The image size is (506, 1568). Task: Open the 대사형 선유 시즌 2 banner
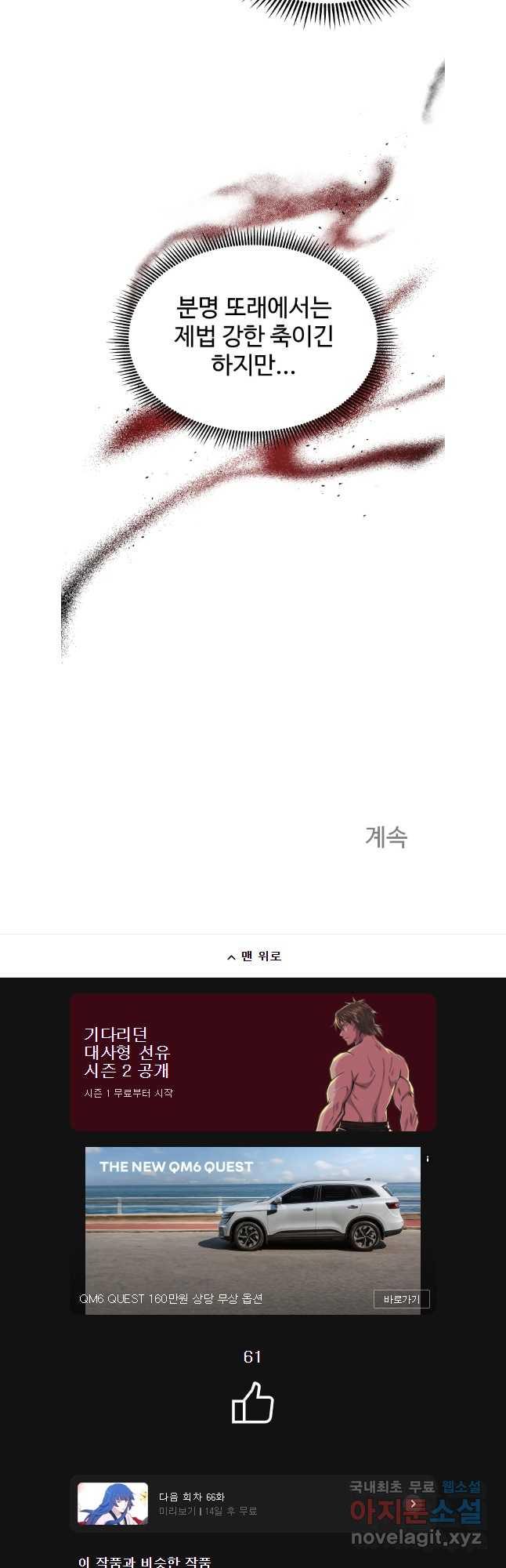(252, 1062)
